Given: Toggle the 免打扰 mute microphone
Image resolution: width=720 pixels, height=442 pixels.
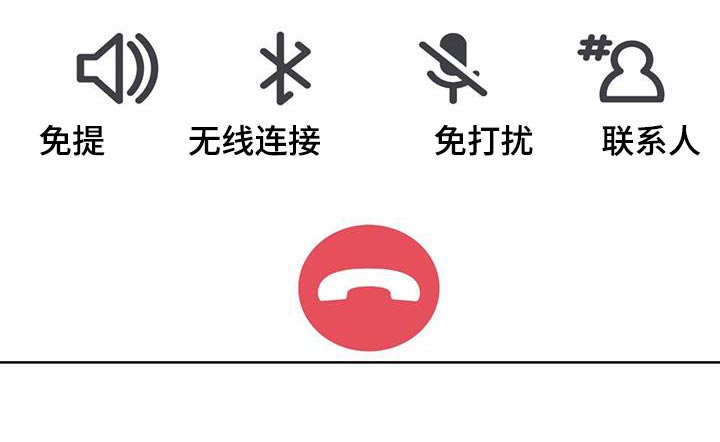Looking at the screenshot, I should click(x=454, y=68).
